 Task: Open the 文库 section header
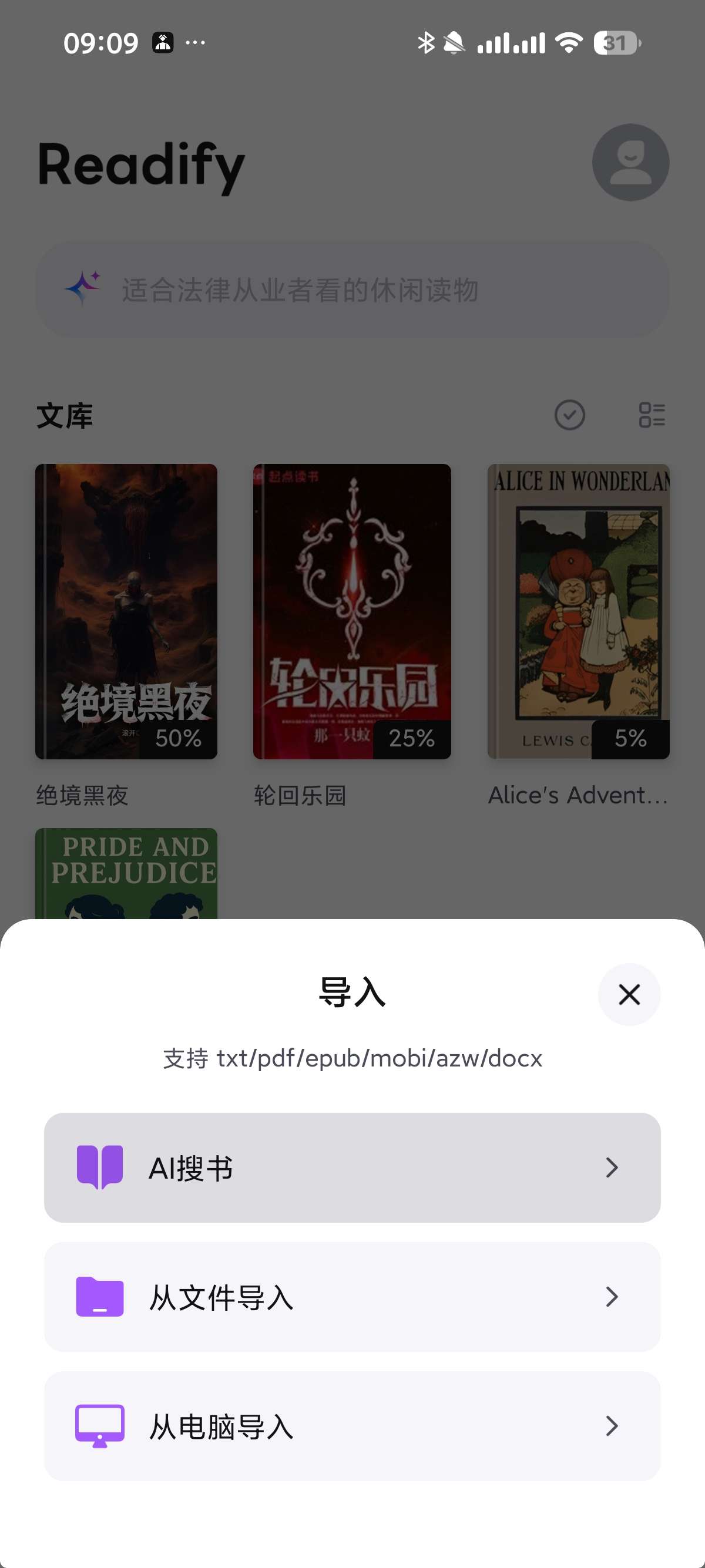pos(65,416)
